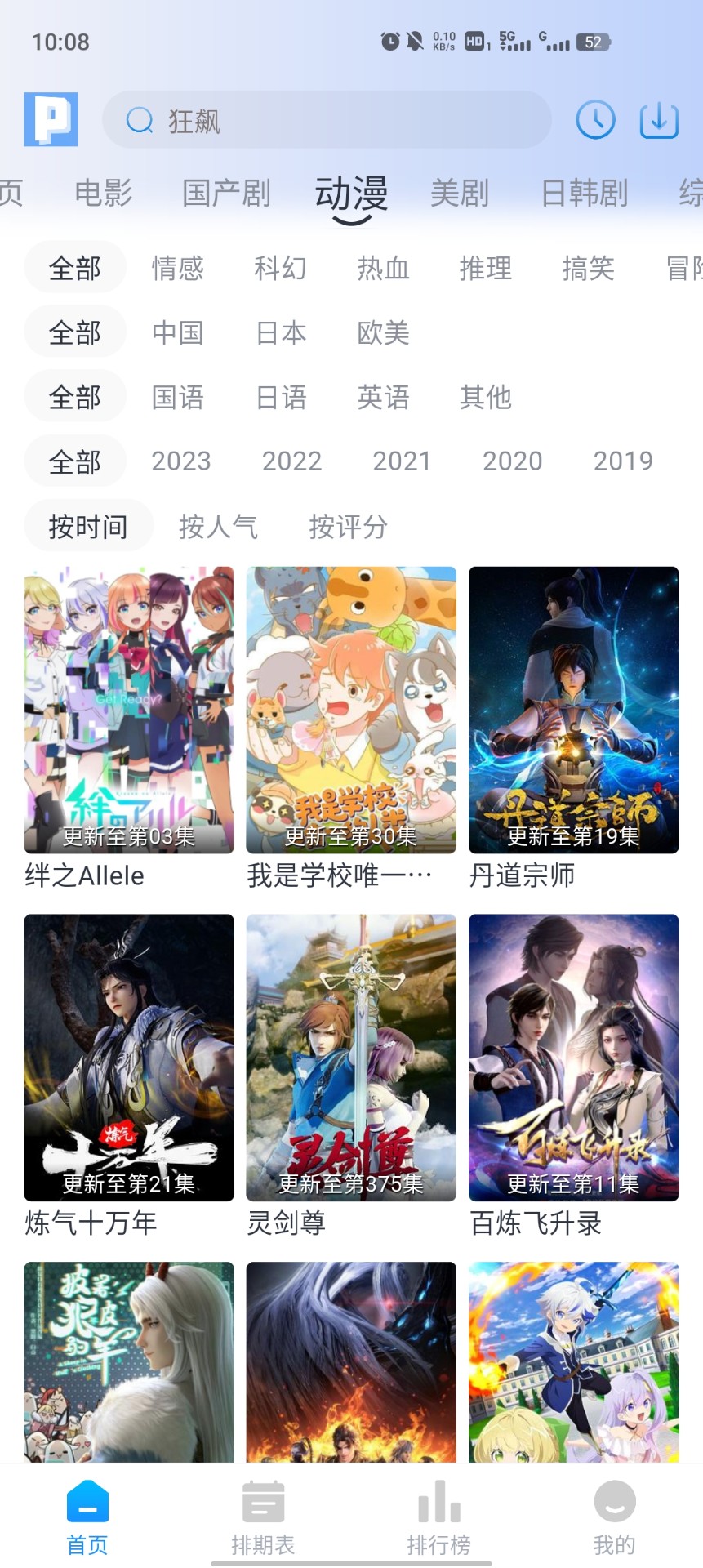Open the app home logo icon
Screen dimensions: 703x1568
(49, 119)
